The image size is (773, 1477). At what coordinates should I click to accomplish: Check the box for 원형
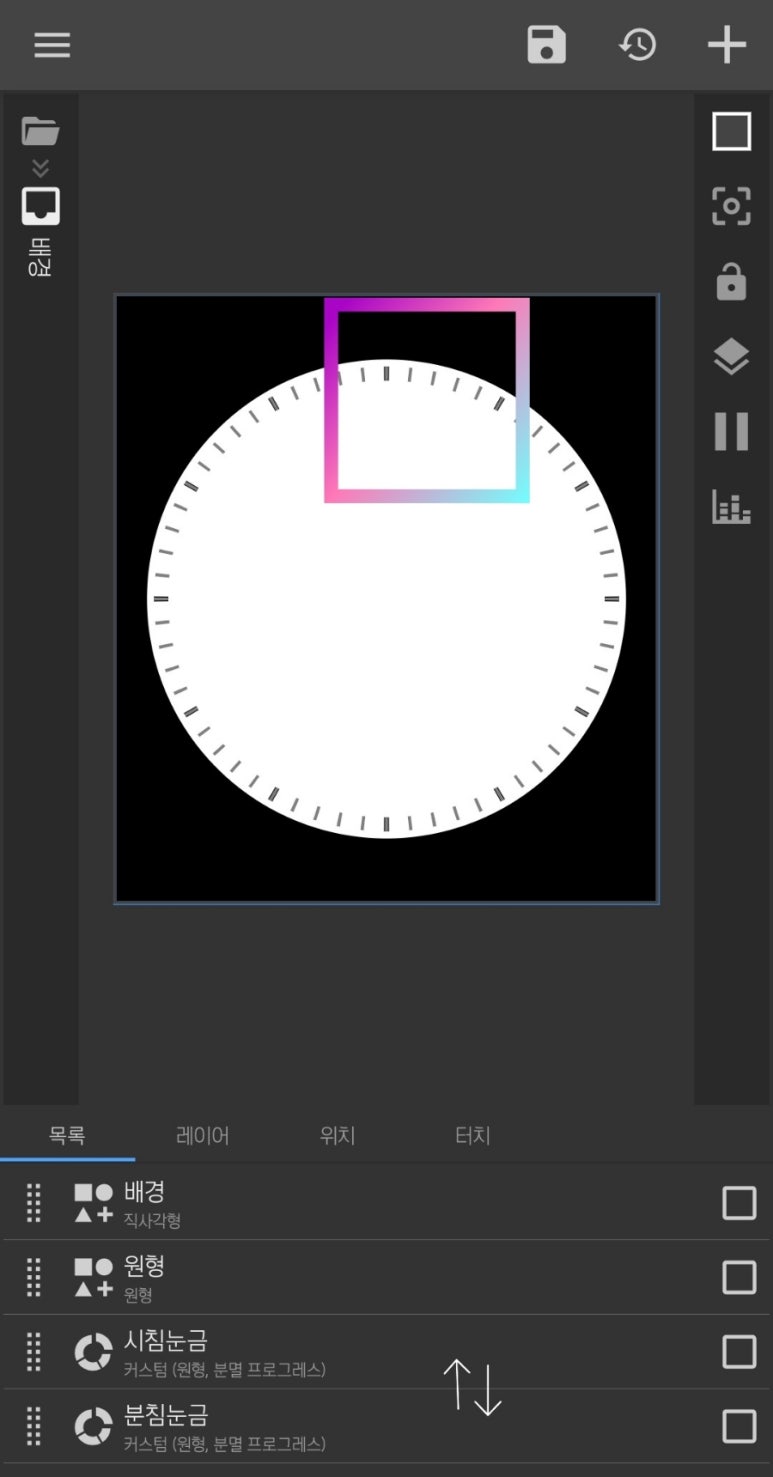739,1277
